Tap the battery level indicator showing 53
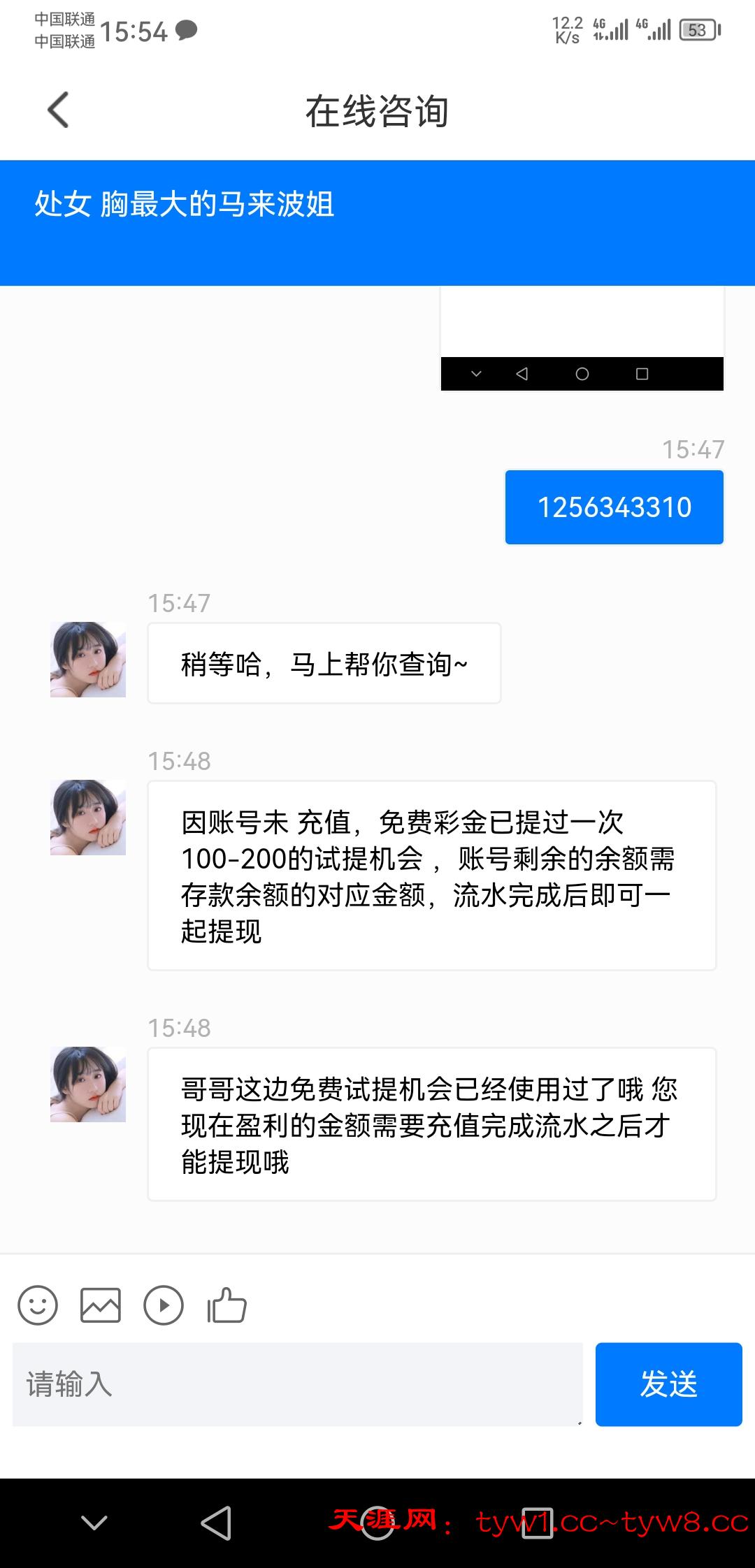 pyautogui.click(x=699, y=29)
